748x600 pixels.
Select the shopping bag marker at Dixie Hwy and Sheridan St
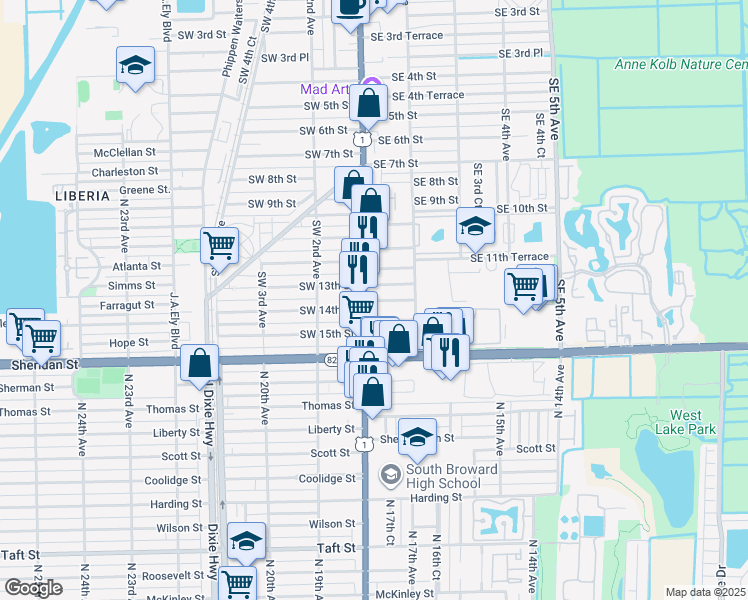(x=200, y=364)
